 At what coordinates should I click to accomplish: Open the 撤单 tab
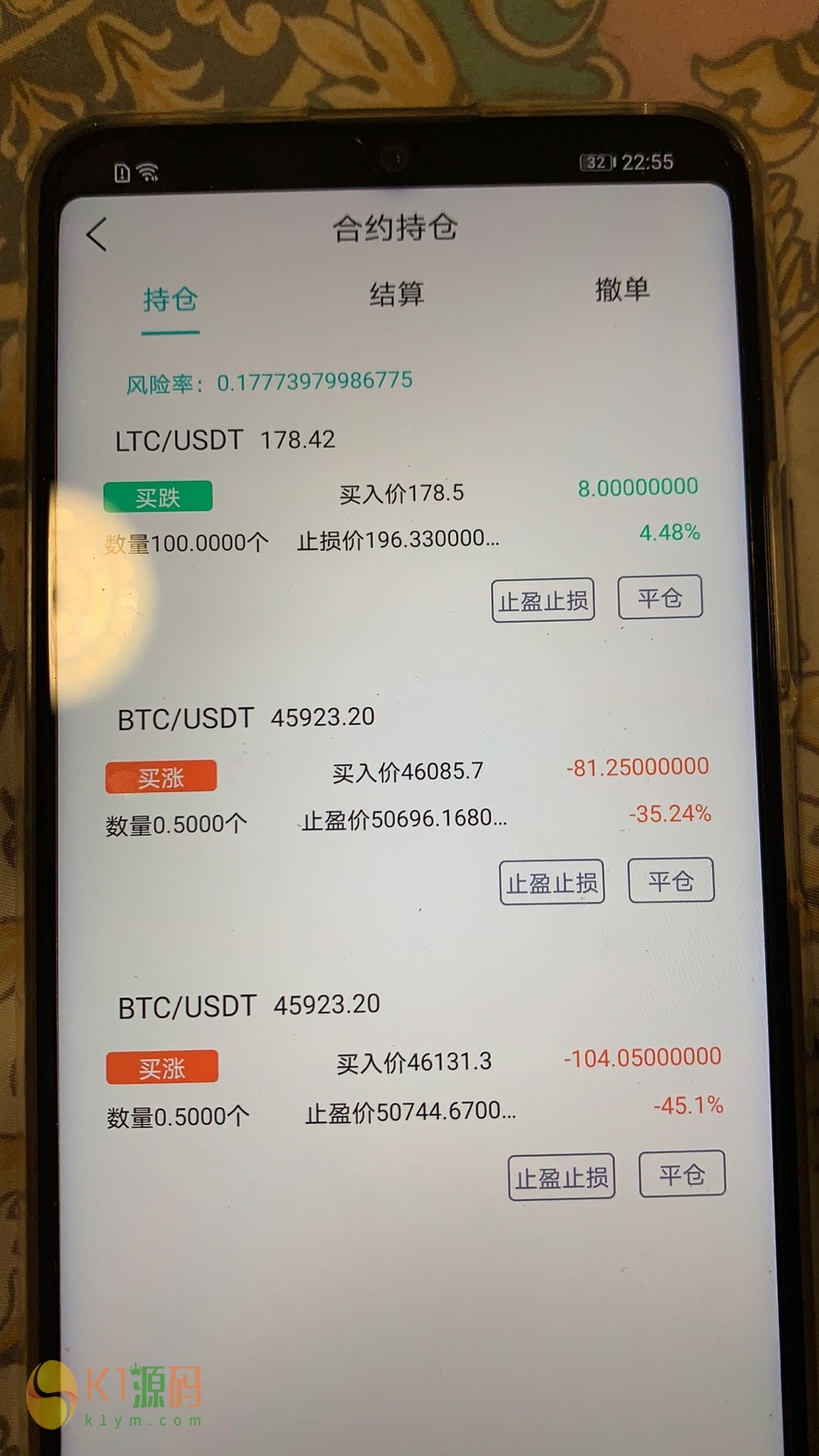622,290
